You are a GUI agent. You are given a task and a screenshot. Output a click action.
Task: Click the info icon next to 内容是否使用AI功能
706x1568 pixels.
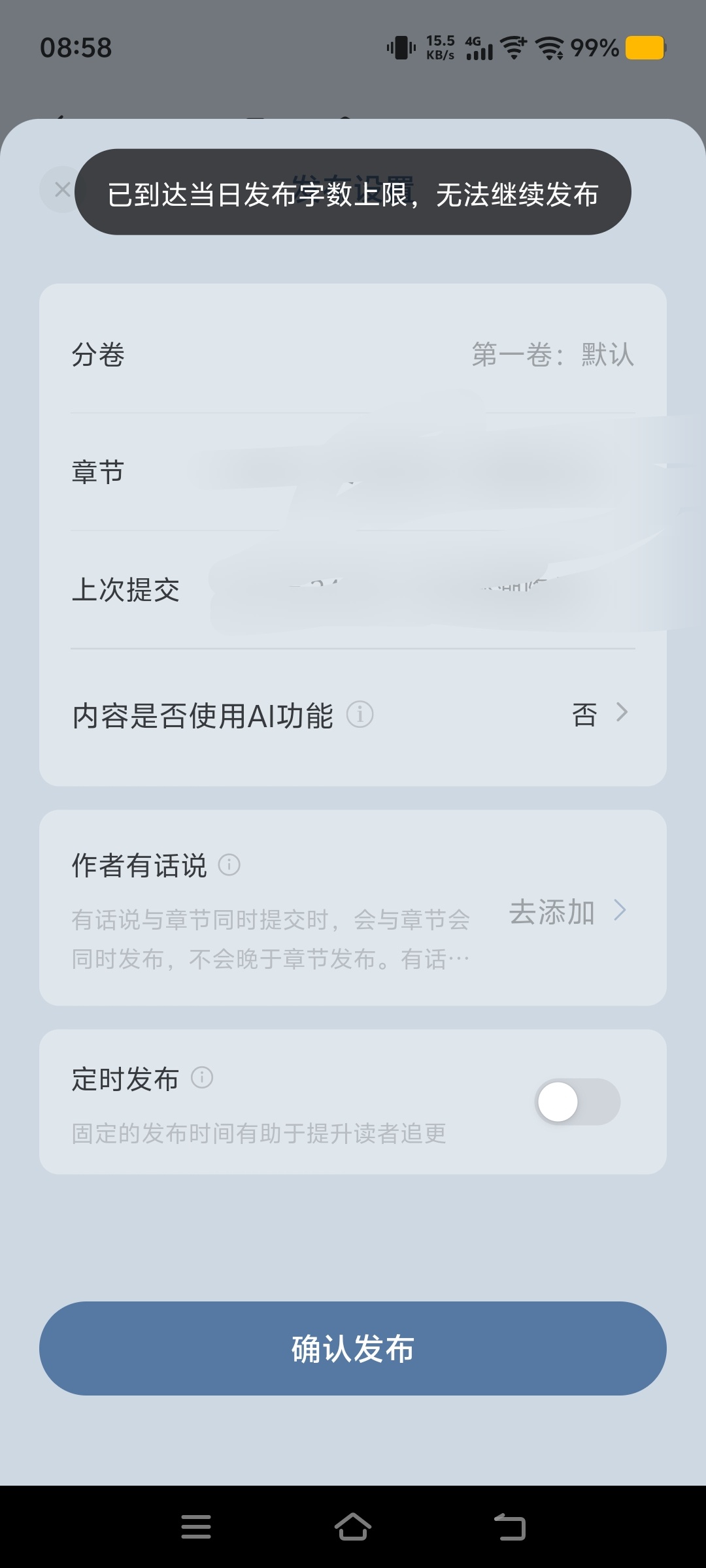click(360, 715)
